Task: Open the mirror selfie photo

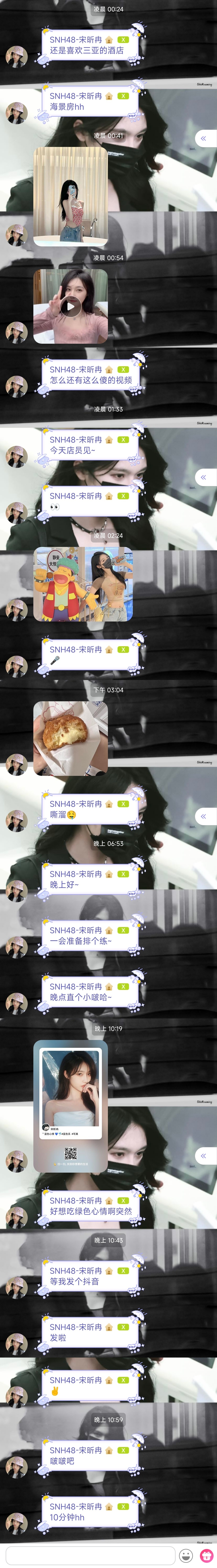Action: click(x=71, y=196)
